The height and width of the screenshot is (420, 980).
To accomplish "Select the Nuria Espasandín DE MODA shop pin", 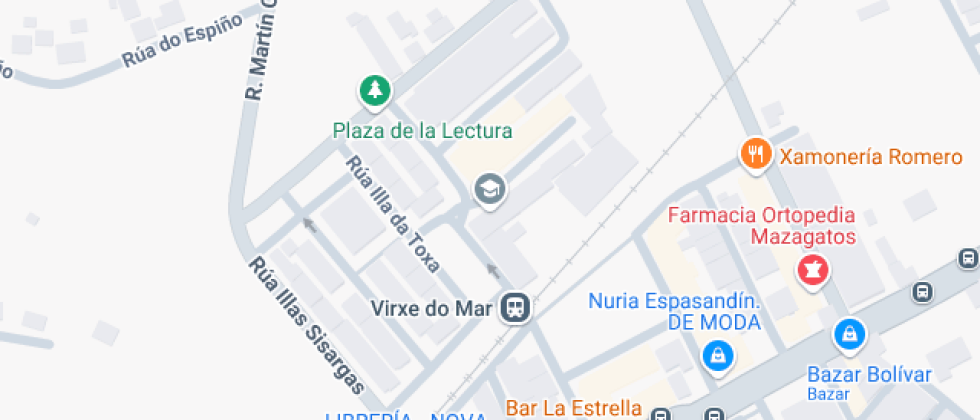I will (x=717, y=354).
